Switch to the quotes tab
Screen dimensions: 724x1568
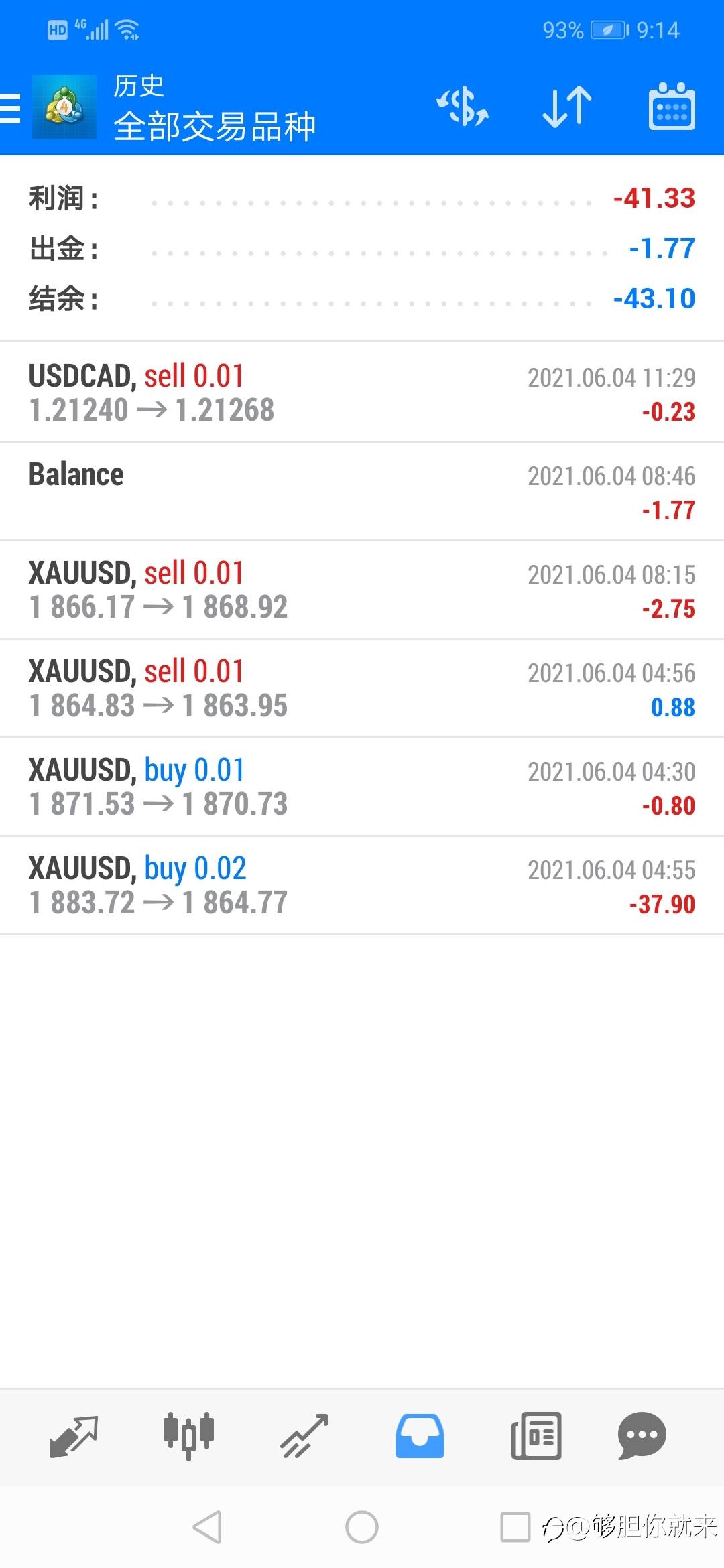[x=74, y=1435]
